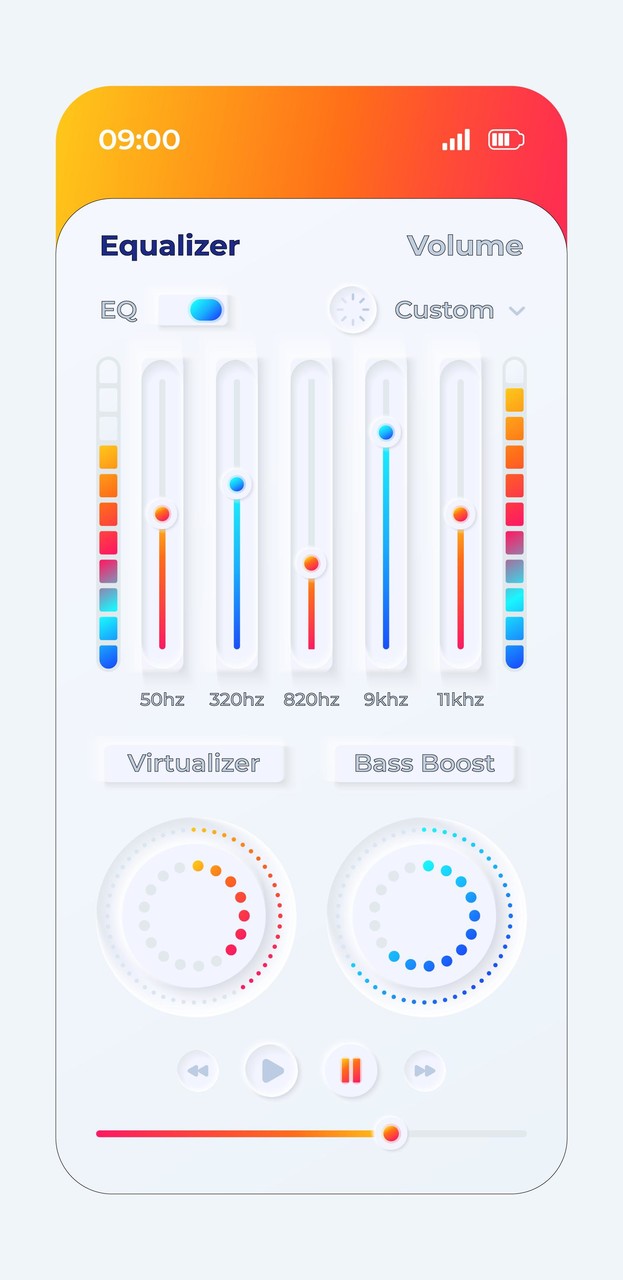Toggle the EQ switch

[x=194, y=310]
